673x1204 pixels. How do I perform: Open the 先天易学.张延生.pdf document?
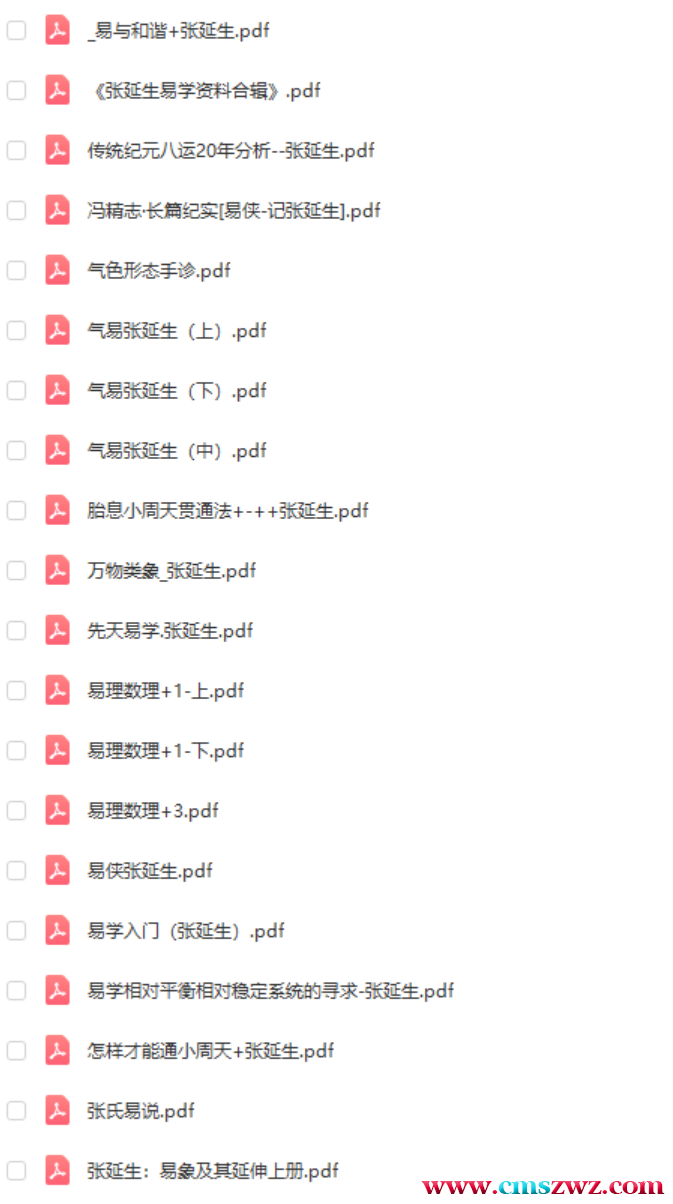point(170,631)
